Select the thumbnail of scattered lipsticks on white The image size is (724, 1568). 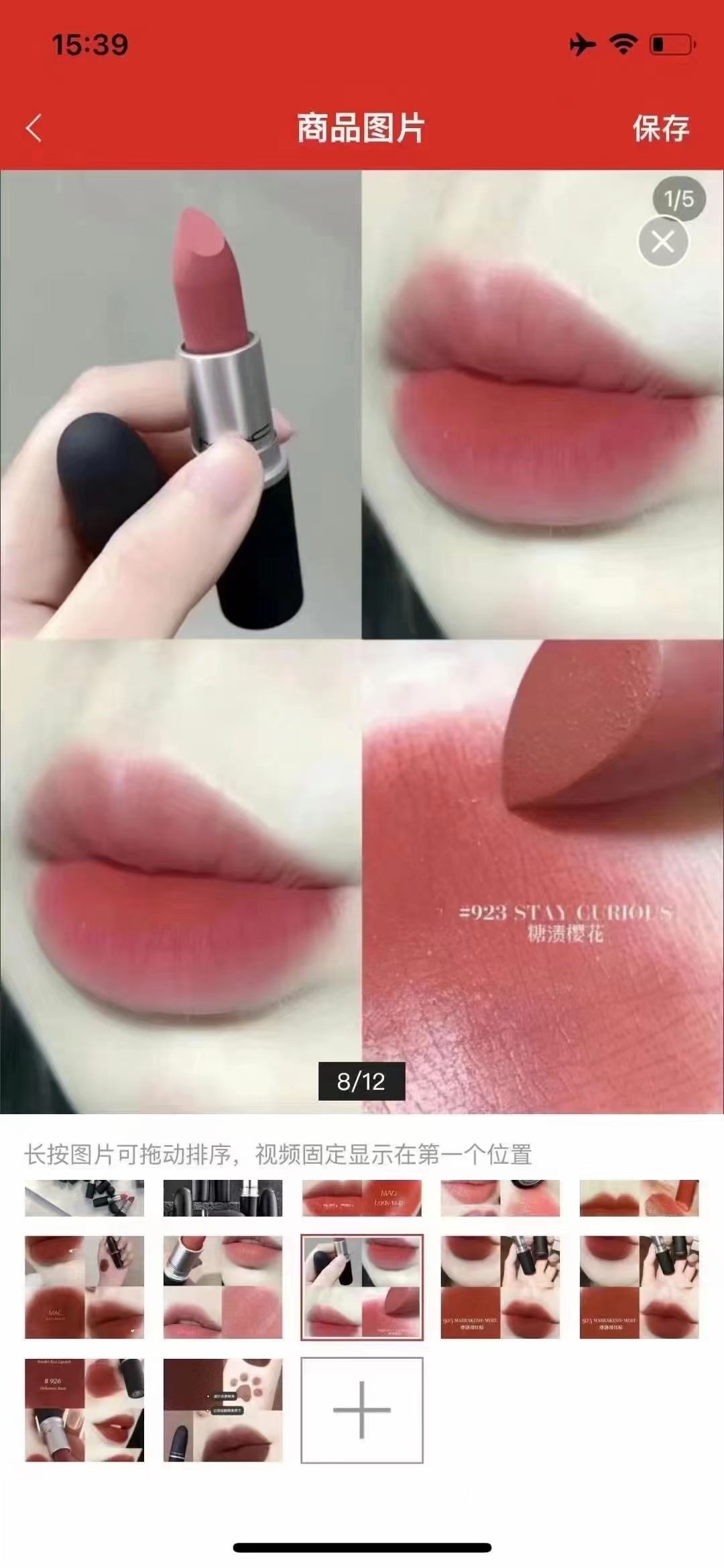pyautogui.click(x=84, y=1198)
